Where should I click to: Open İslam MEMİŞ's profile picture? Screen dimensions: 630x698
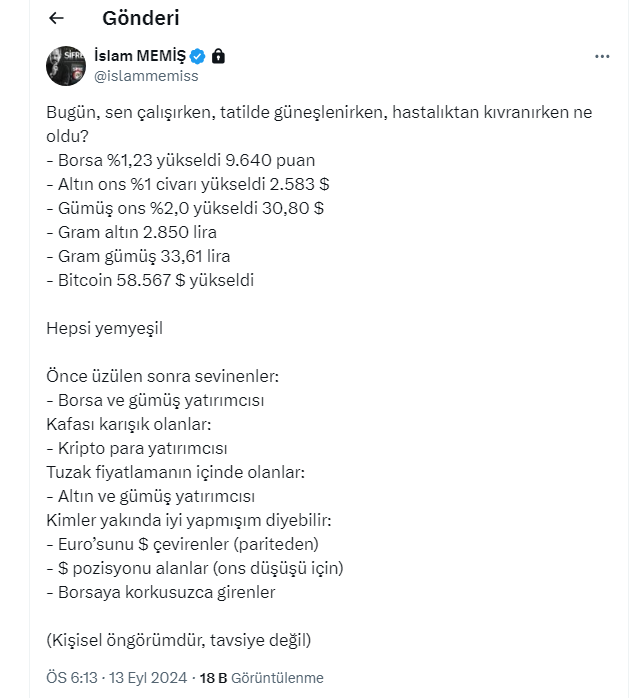(x=66, y=66)
